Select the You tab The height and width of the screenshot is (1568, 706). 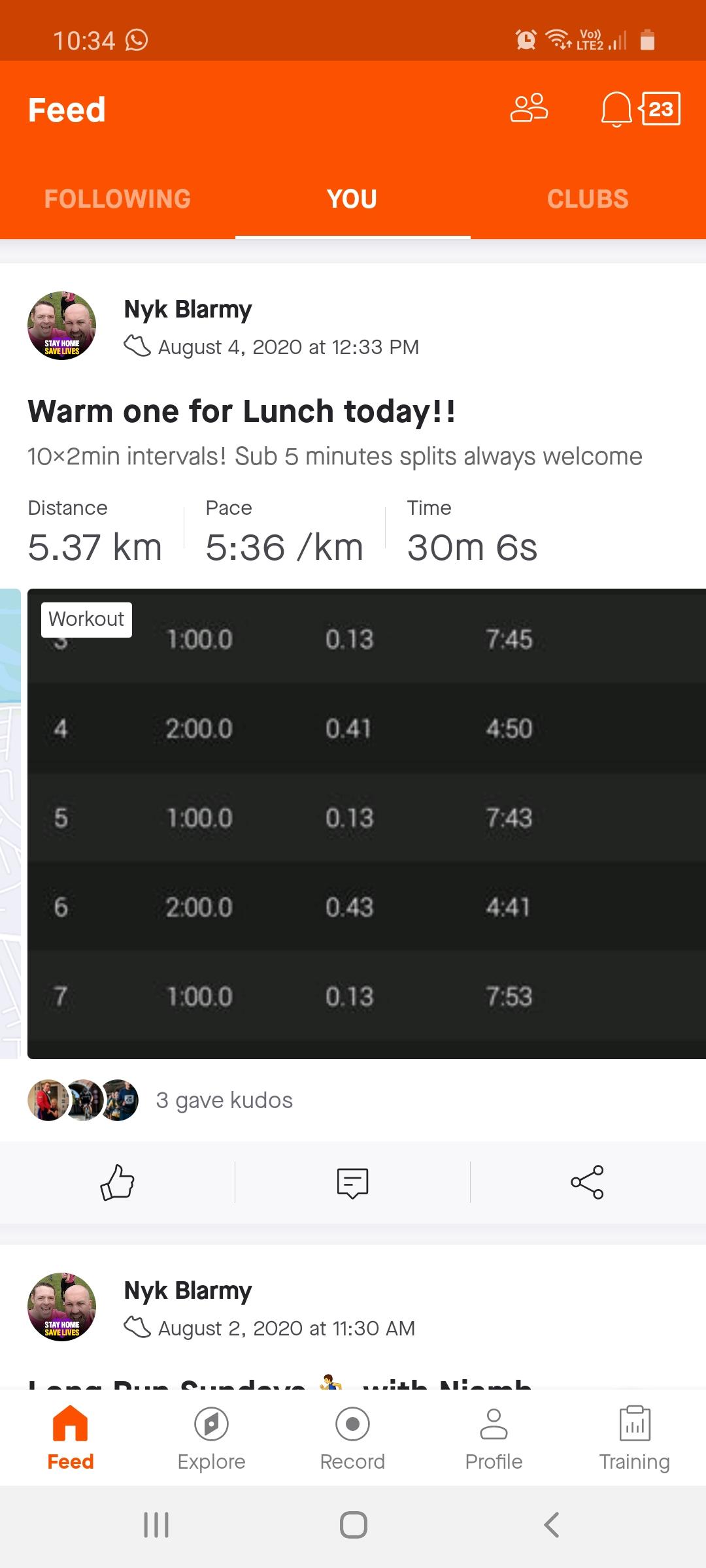[x=352, y=199]
